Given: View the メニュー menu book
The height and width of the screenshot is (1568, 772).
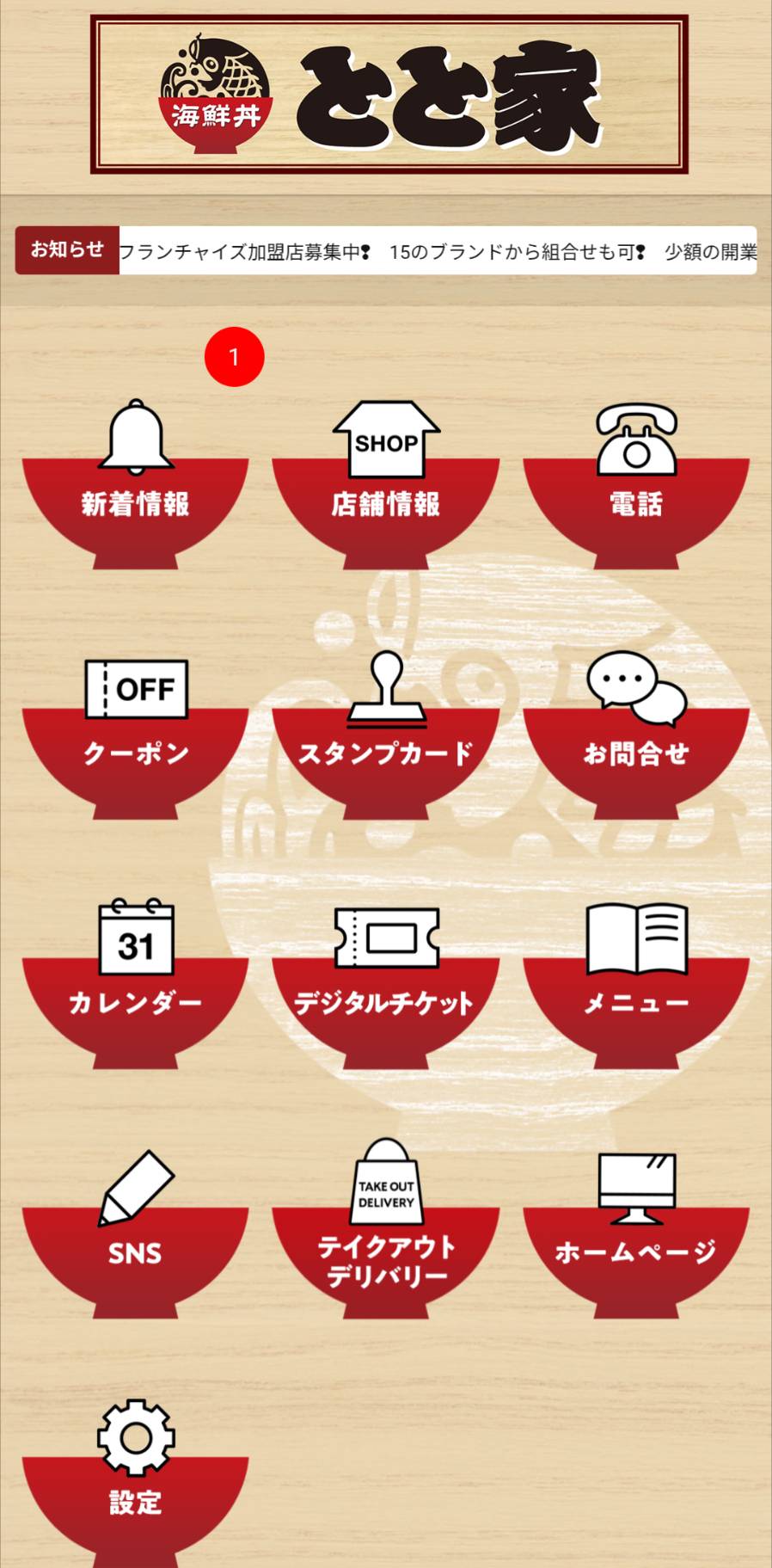Looking at the screenshot, I should click(636, 972).
